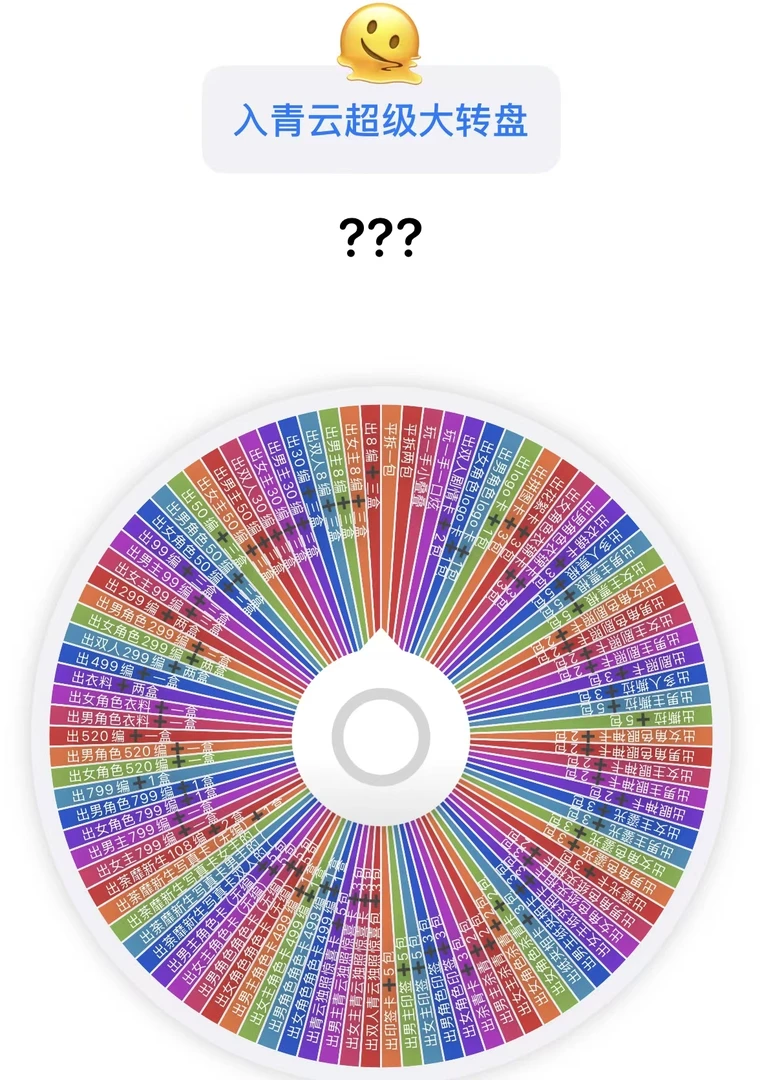Open the 入青云超级大转盘 wheel title

point(380,121)
